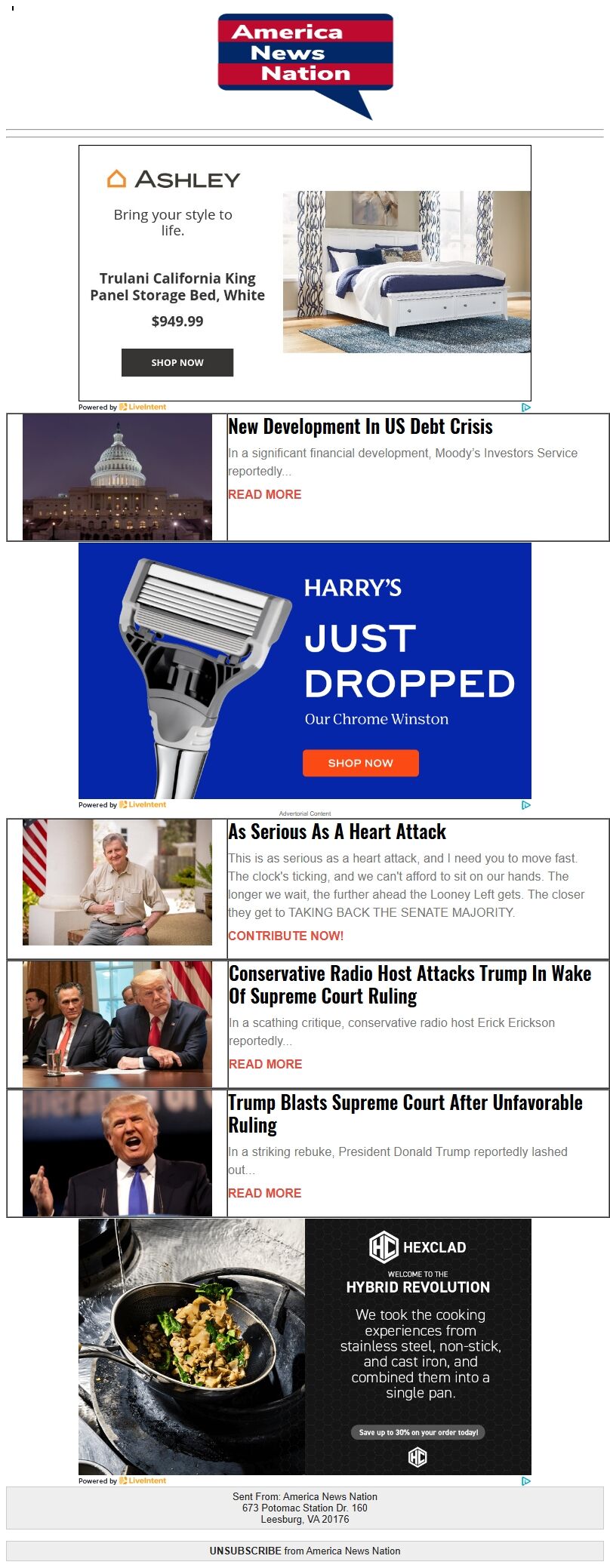The height and width of the screenshot is (1568, 610).
Task: Tap the CONTRIBUTE NOW! link
Action: click(285, 936)
